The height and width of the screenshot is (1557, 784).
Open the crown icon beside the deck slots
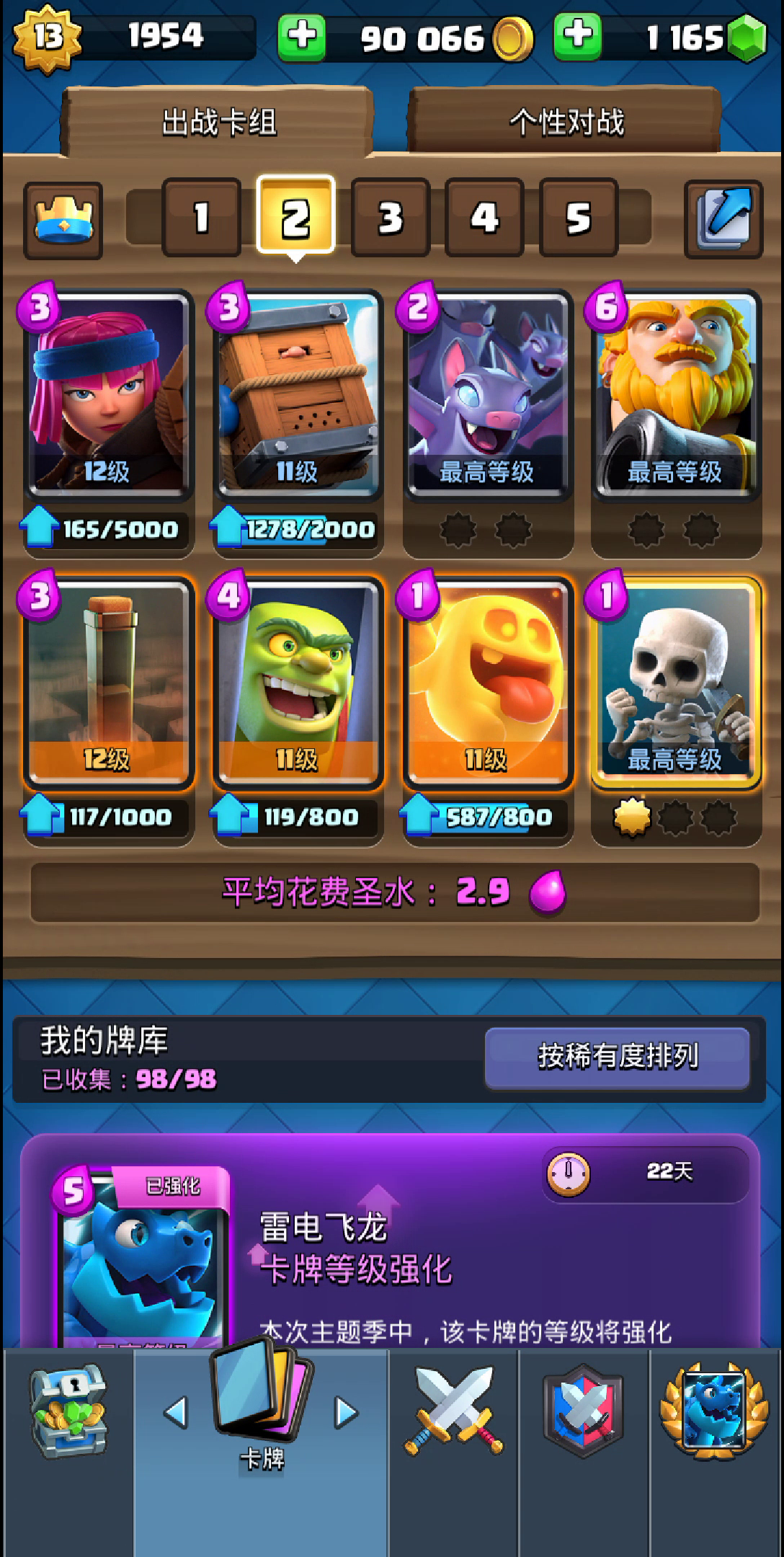click(63, 220)
